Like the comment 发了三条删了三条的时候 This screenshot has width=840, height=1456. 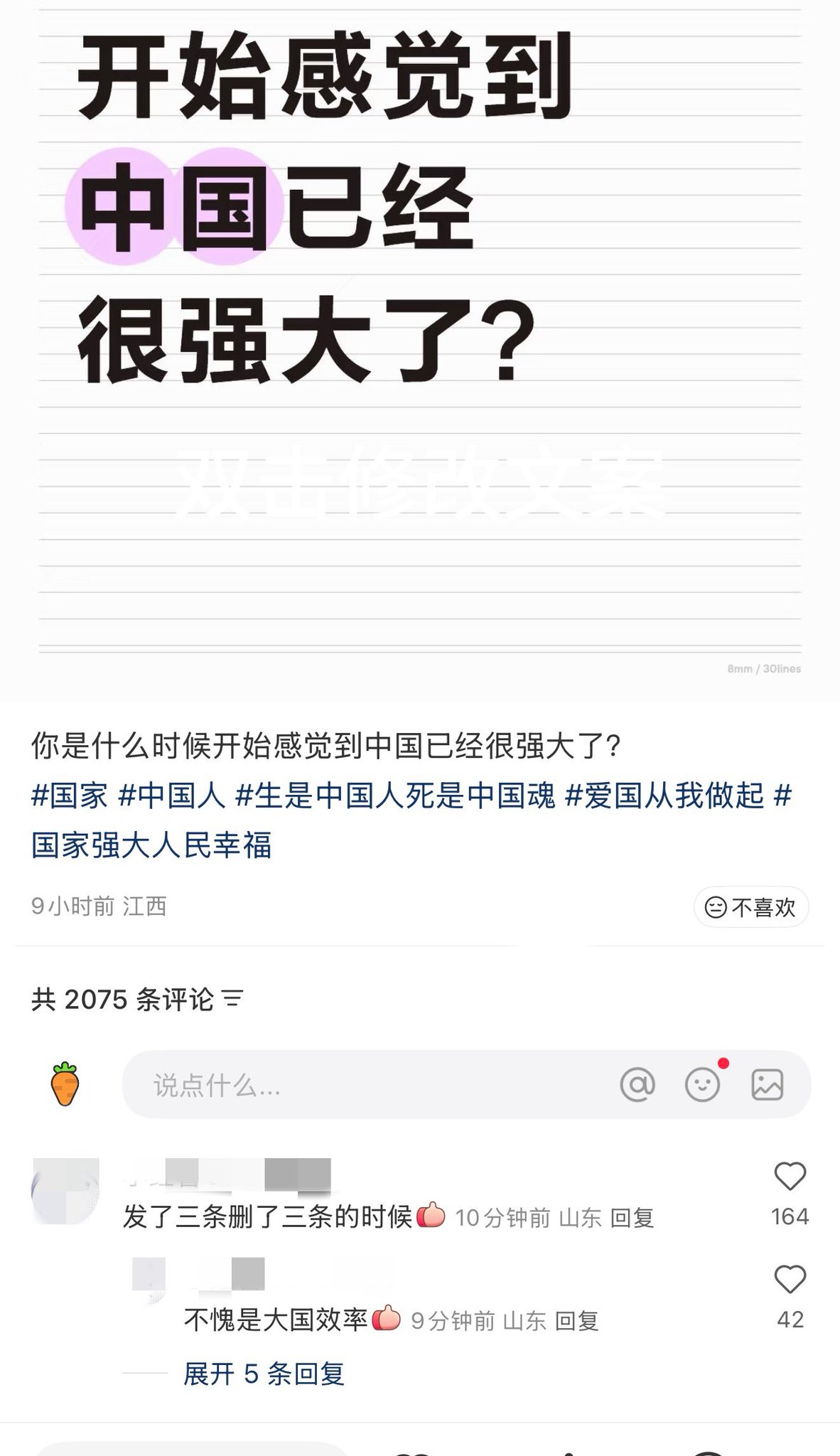(x=790, y=1177)
